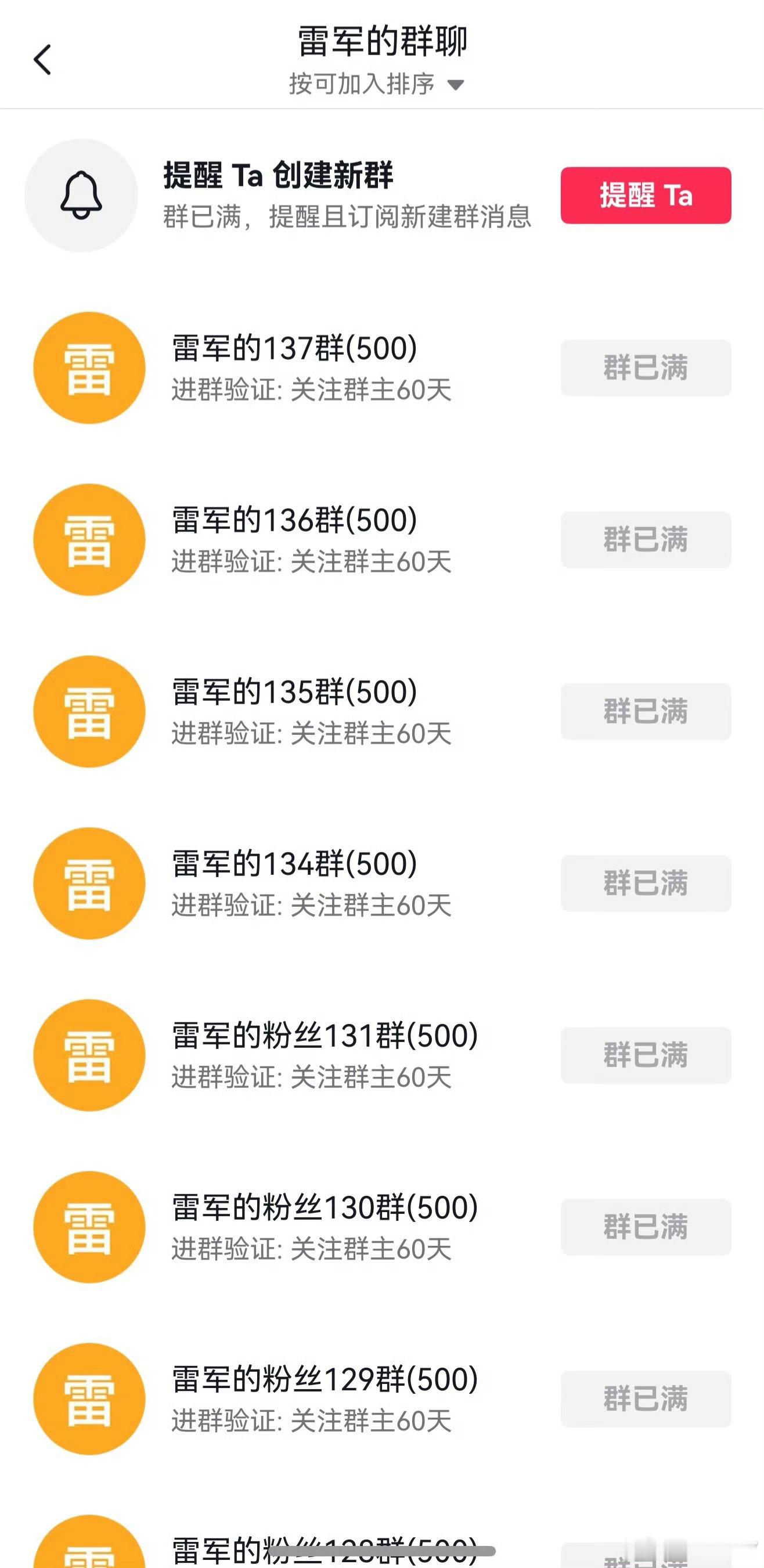Open the 按可加入排序 sorting dropdown
Screen dimensions: 764x1568
(x=377, y=84)
